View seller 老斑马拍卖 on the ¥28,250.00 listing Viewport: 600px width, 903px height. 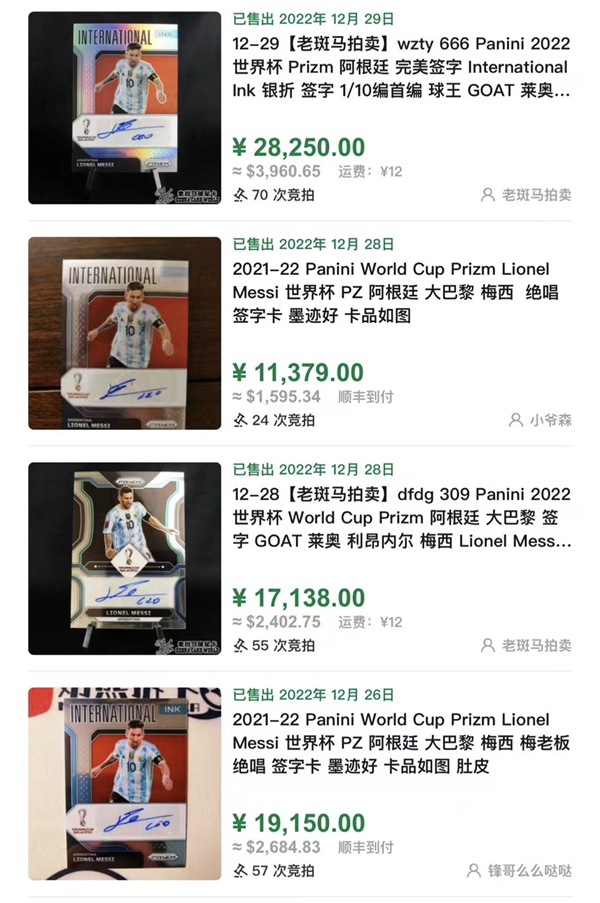pyautogui.click(x=526, y=195)
